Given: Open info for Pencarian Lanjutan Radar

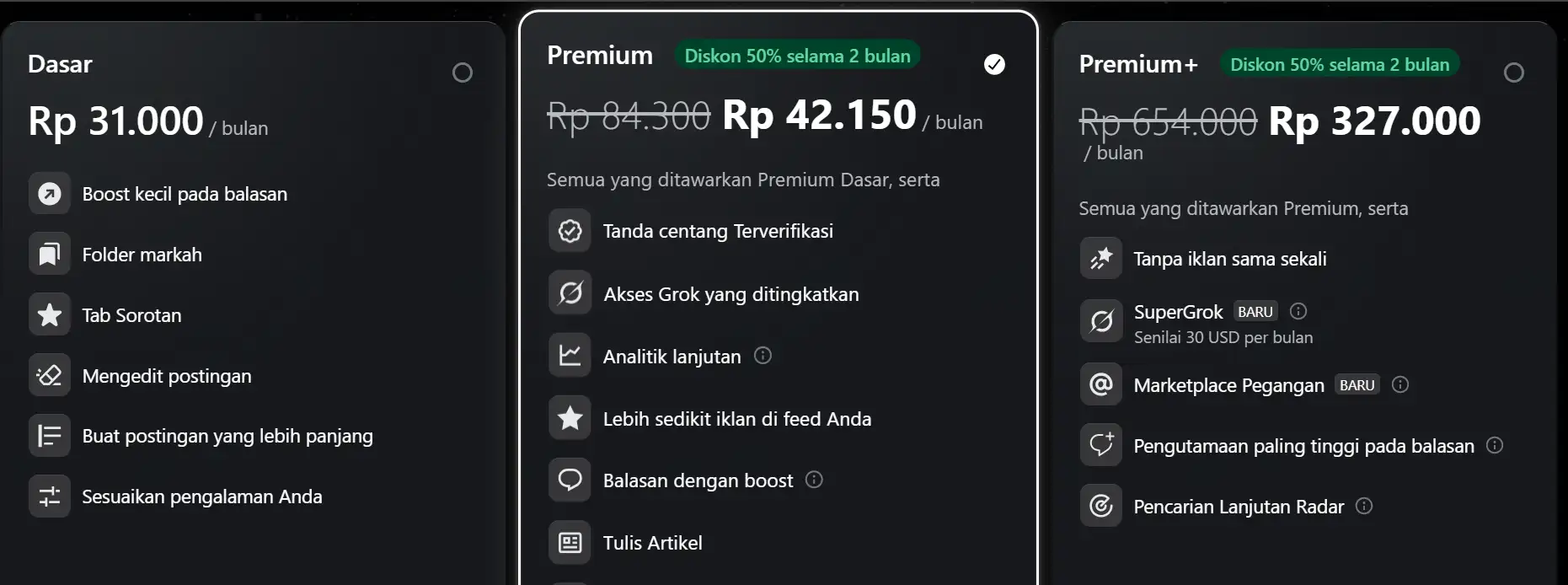Looking at the screenshot, I should pos(1364,506).
